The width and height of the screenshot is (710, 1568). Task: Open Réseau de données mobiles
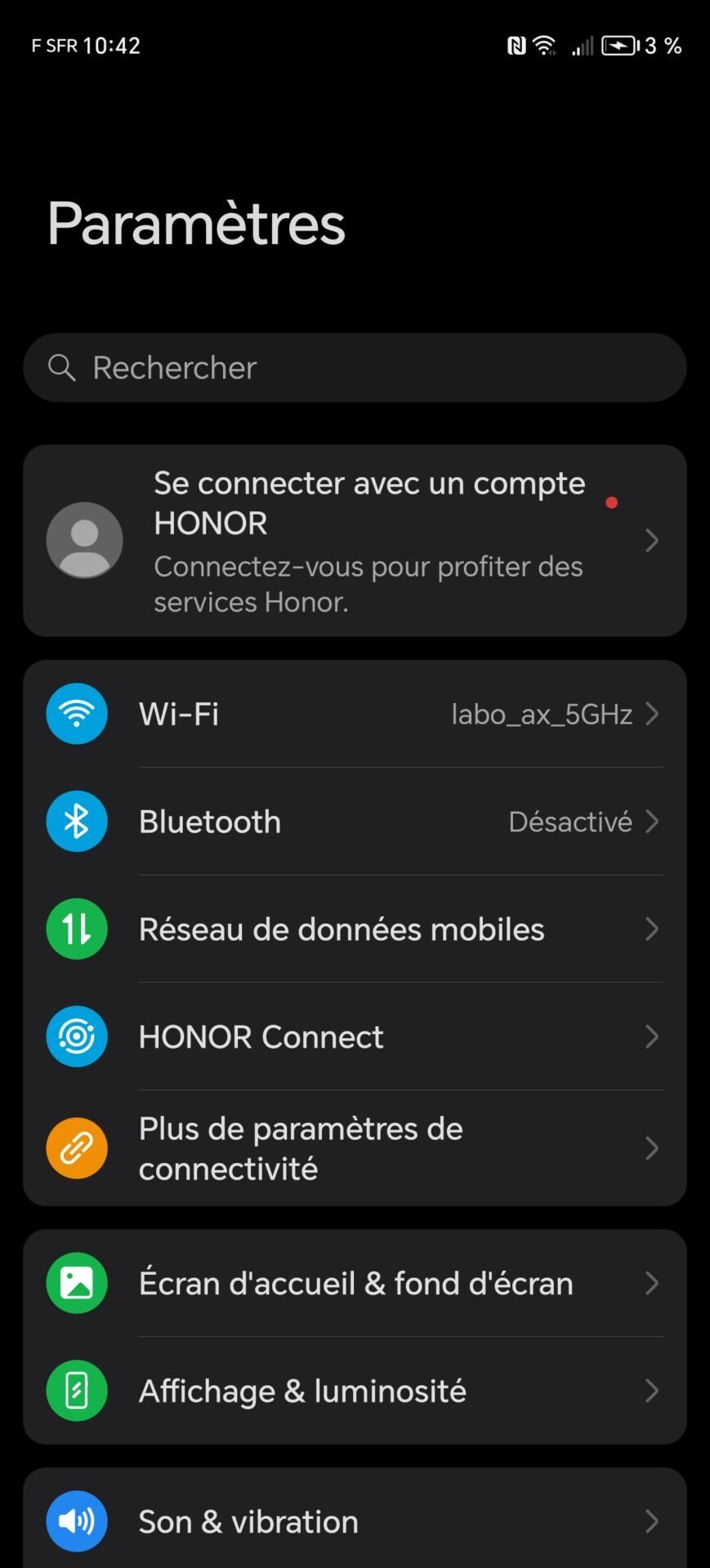pyautogui.click(x=355, y=929)
